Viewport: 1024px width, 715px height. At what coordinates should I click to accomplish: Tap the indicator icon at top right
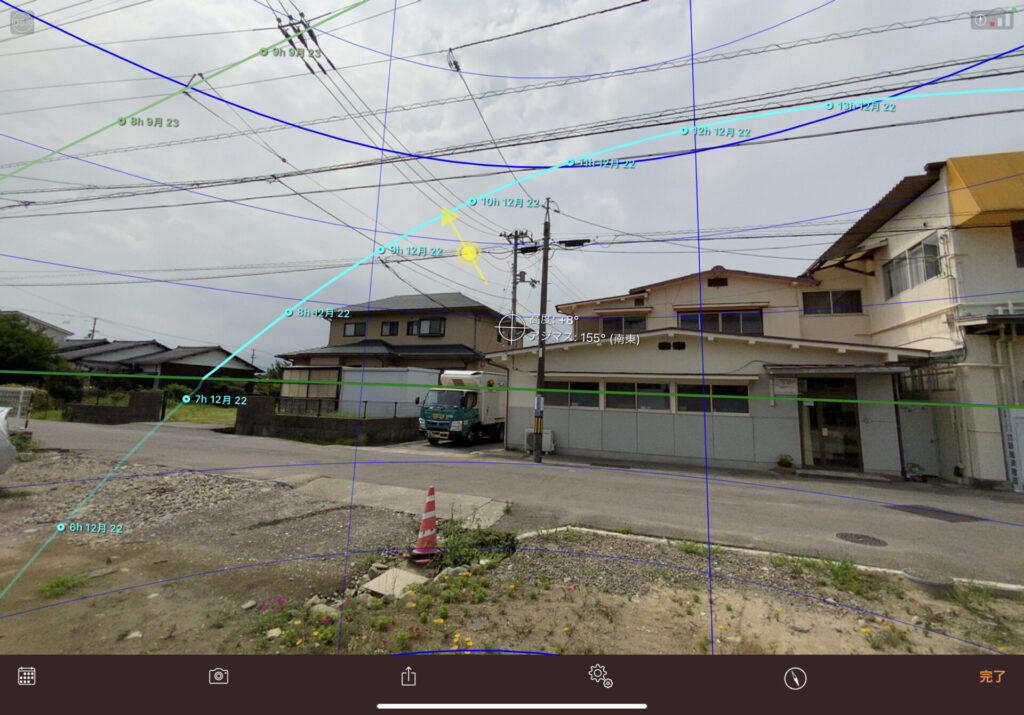[990, 20]
